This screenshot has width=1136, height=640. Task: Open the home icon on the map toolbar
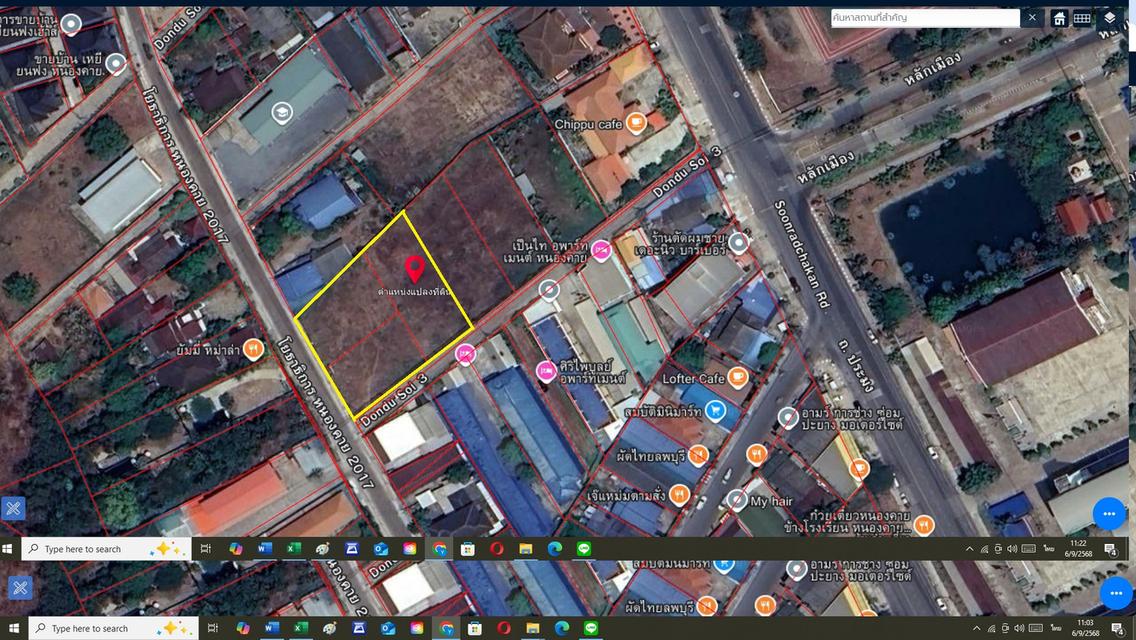pos(1059,18)
